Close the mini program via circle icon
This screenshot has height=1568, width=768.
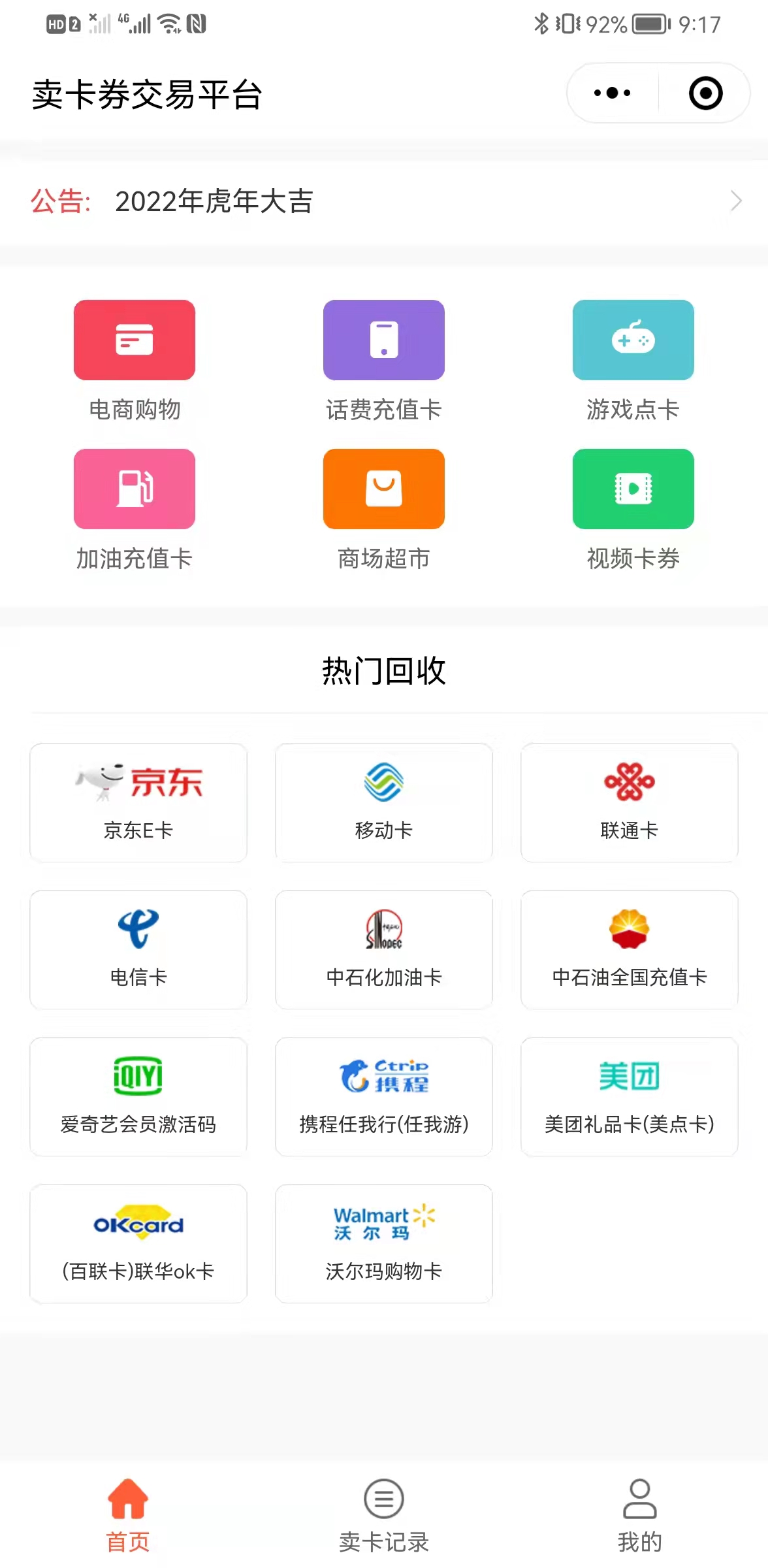705,93
